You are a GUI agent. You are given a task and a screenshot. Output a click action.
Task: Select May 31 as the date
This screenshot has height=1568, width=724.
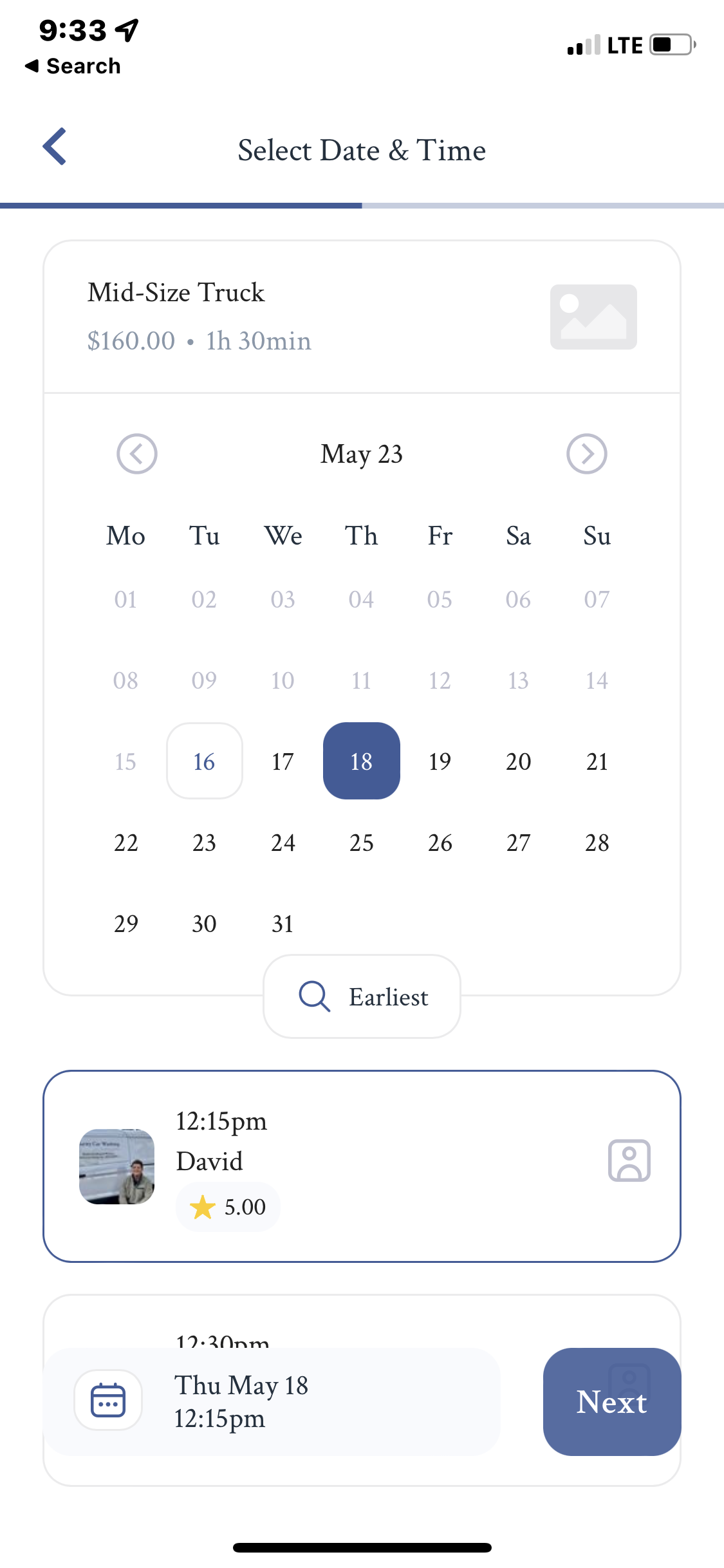pos(283,924)
